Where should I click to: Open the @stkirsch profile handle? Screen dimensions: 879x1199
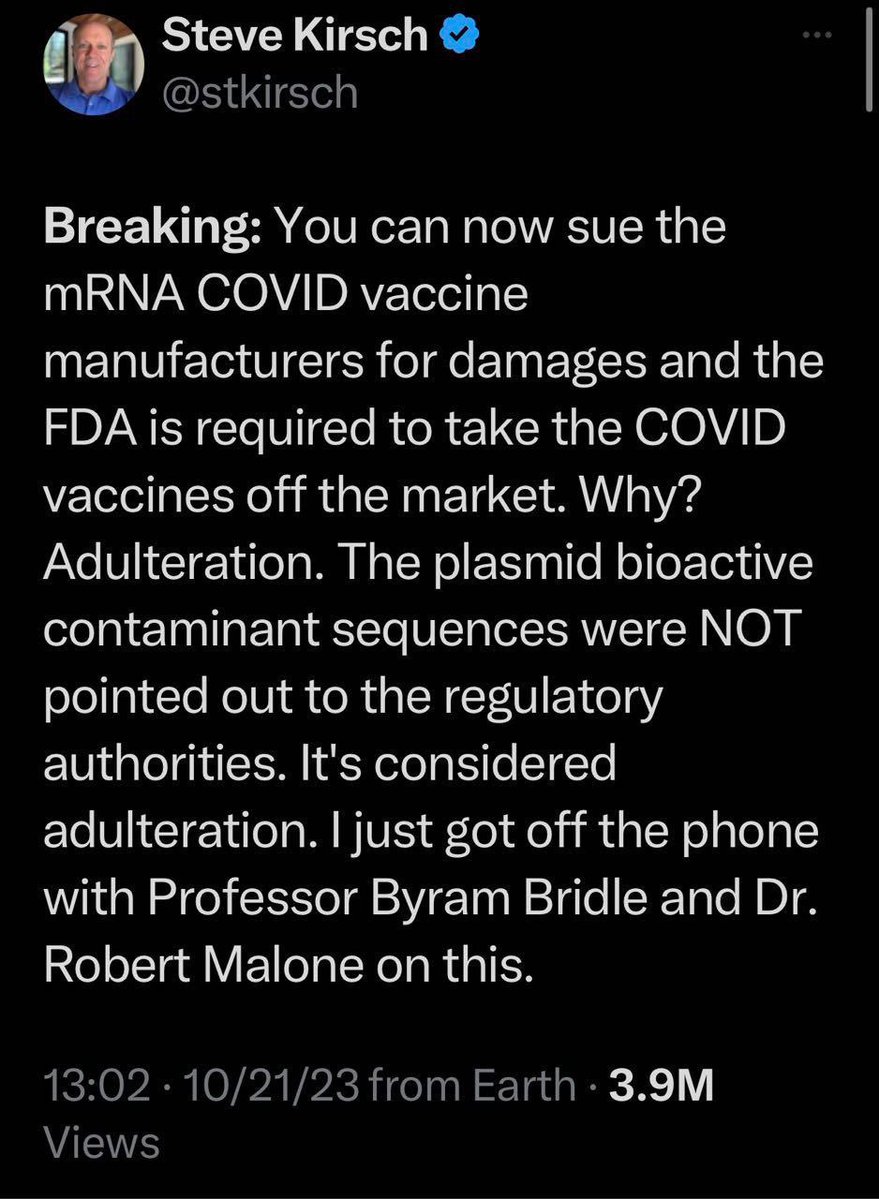(x=258, y=93)
